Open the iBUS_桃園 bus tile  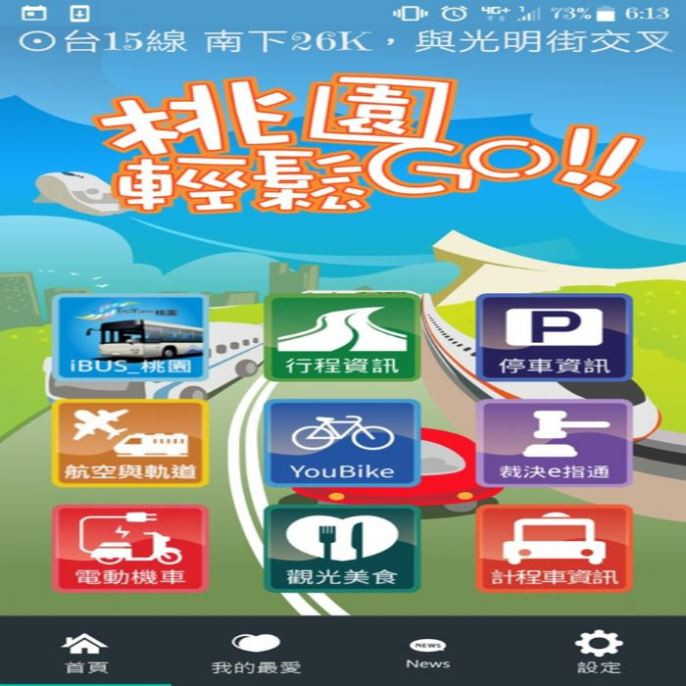tap(129, 337)
